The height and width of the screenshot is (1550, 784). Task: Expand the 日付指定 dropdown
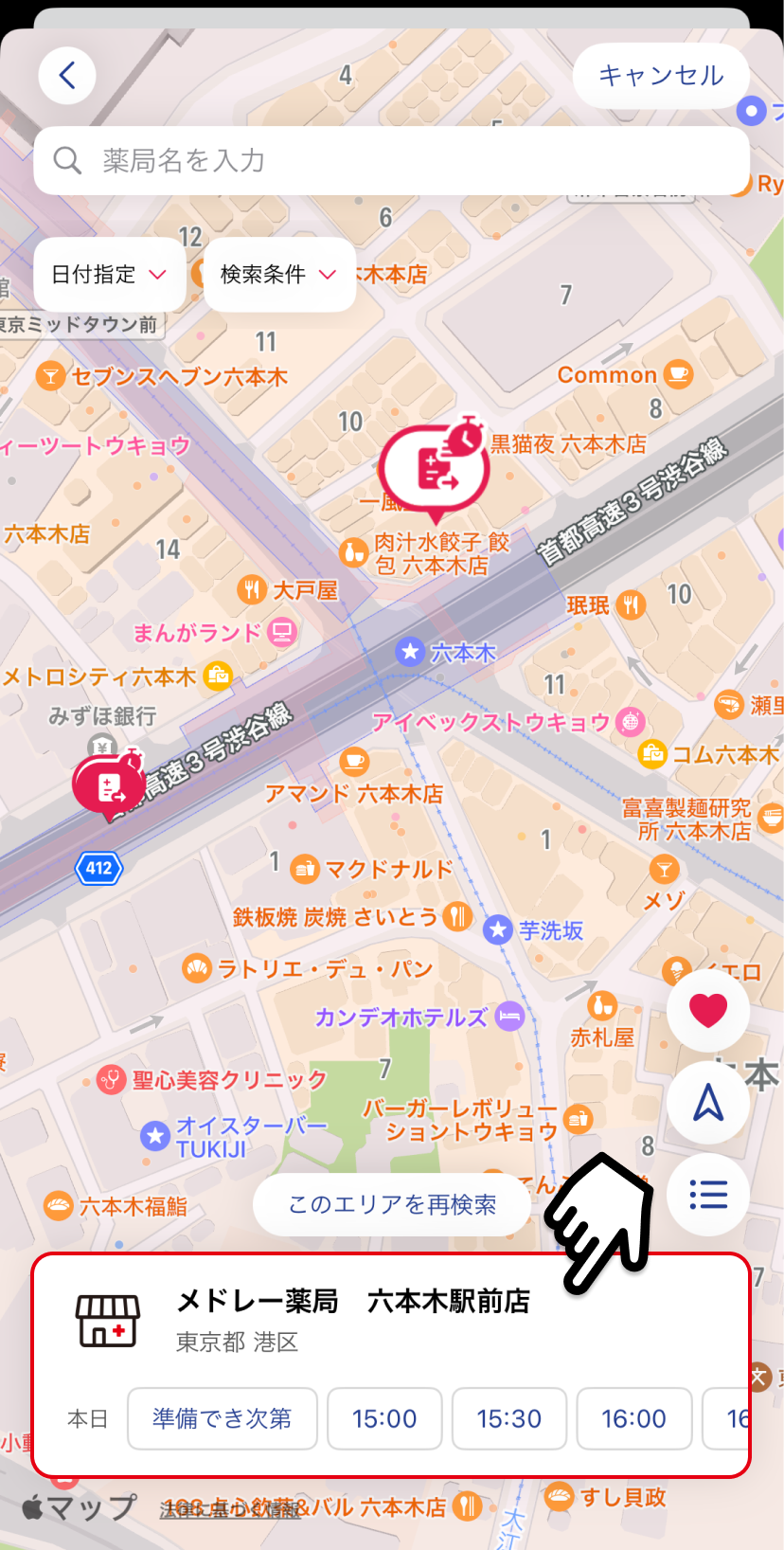tap(110, 275)
